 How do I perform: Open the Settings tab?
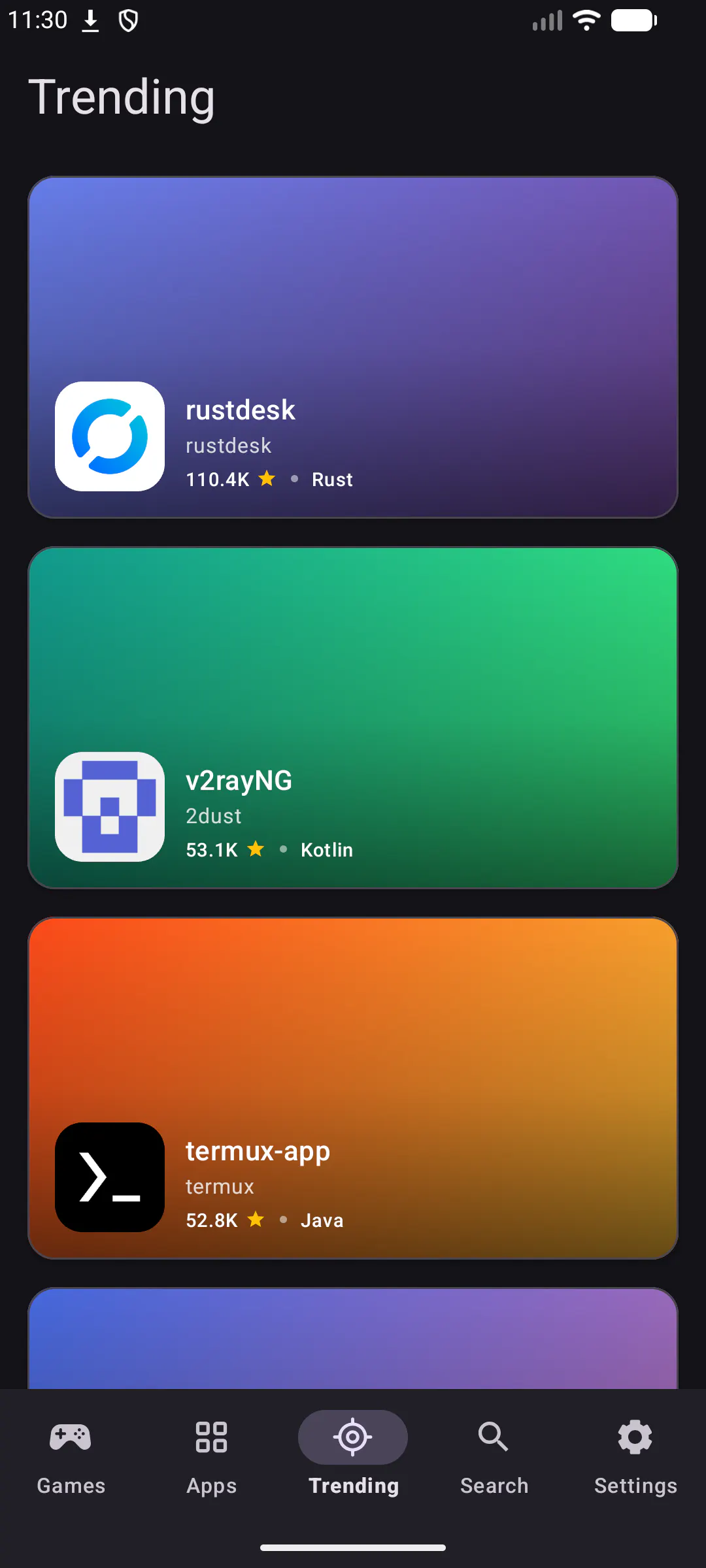(635, 1456)
